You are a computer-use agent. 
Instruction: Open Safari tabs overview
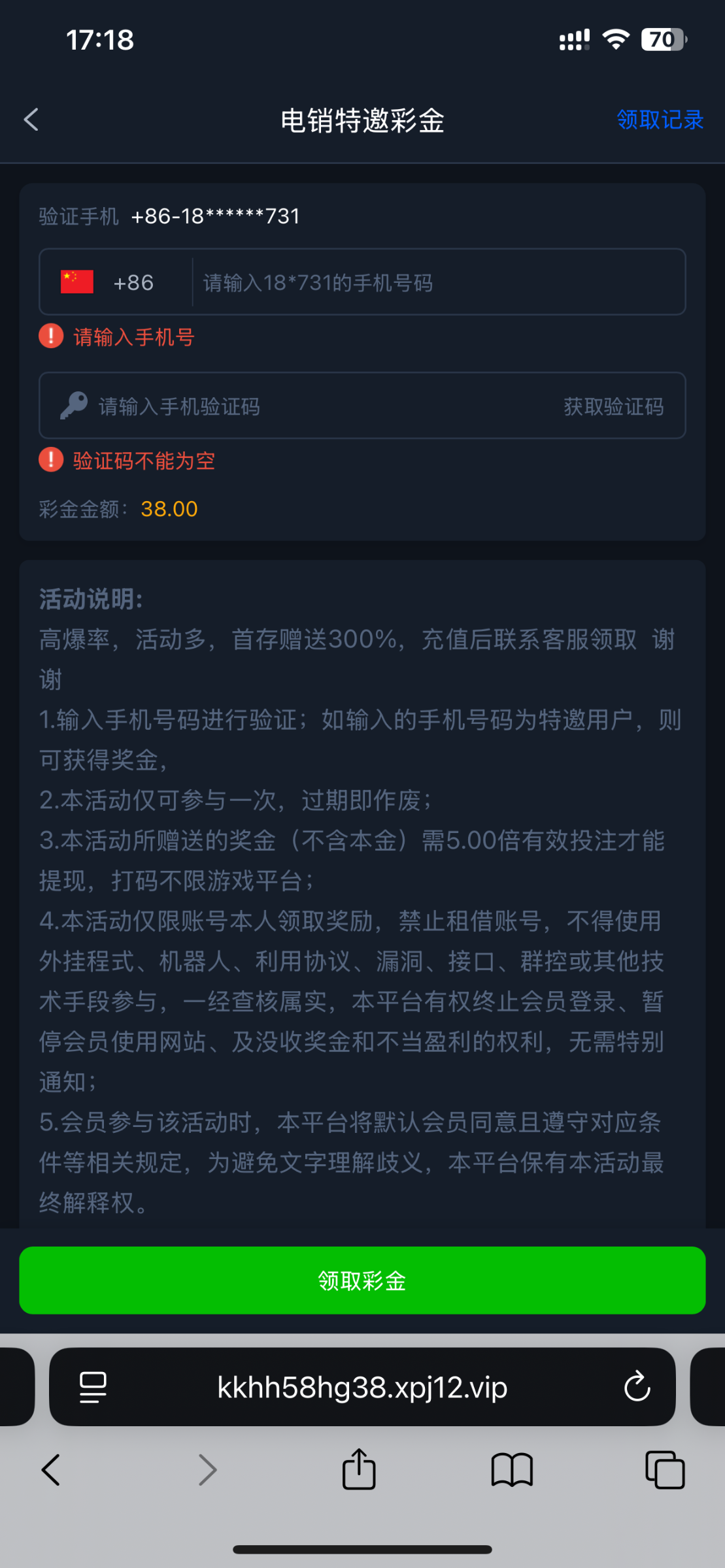pos(664,1470)
